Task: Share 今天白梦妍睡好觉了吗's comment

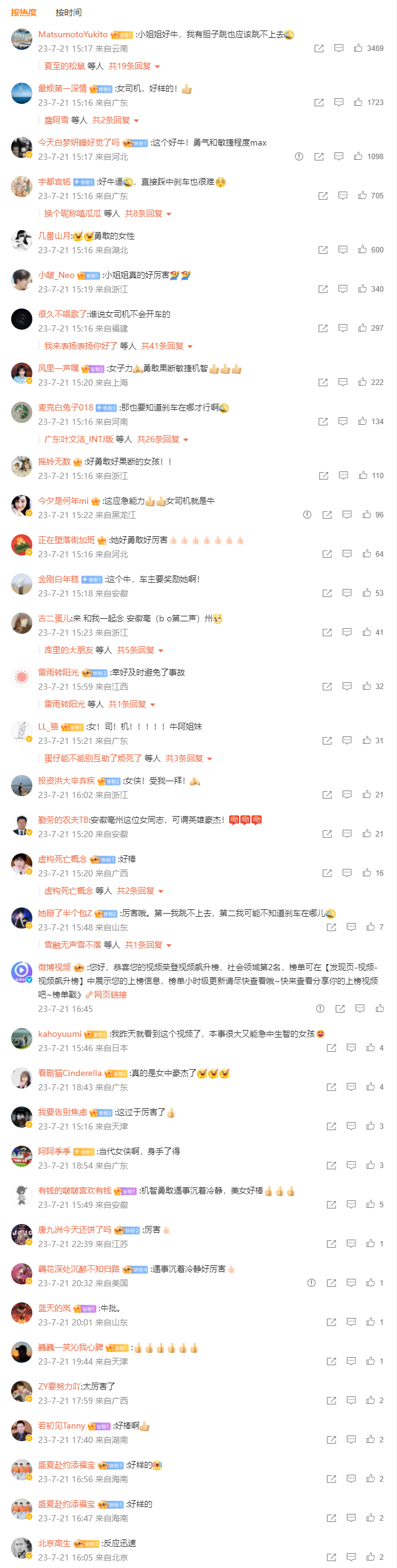Action: (x=319, y=157)
